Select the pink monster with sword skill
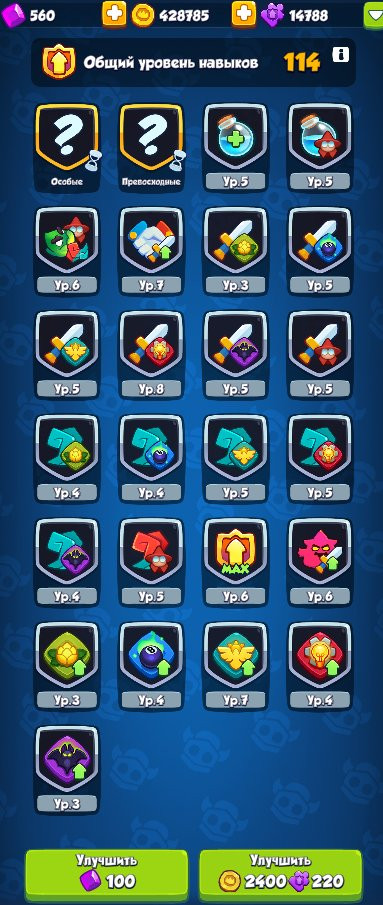The height and width of the screenshot is (905, 383). pos(320,563)
